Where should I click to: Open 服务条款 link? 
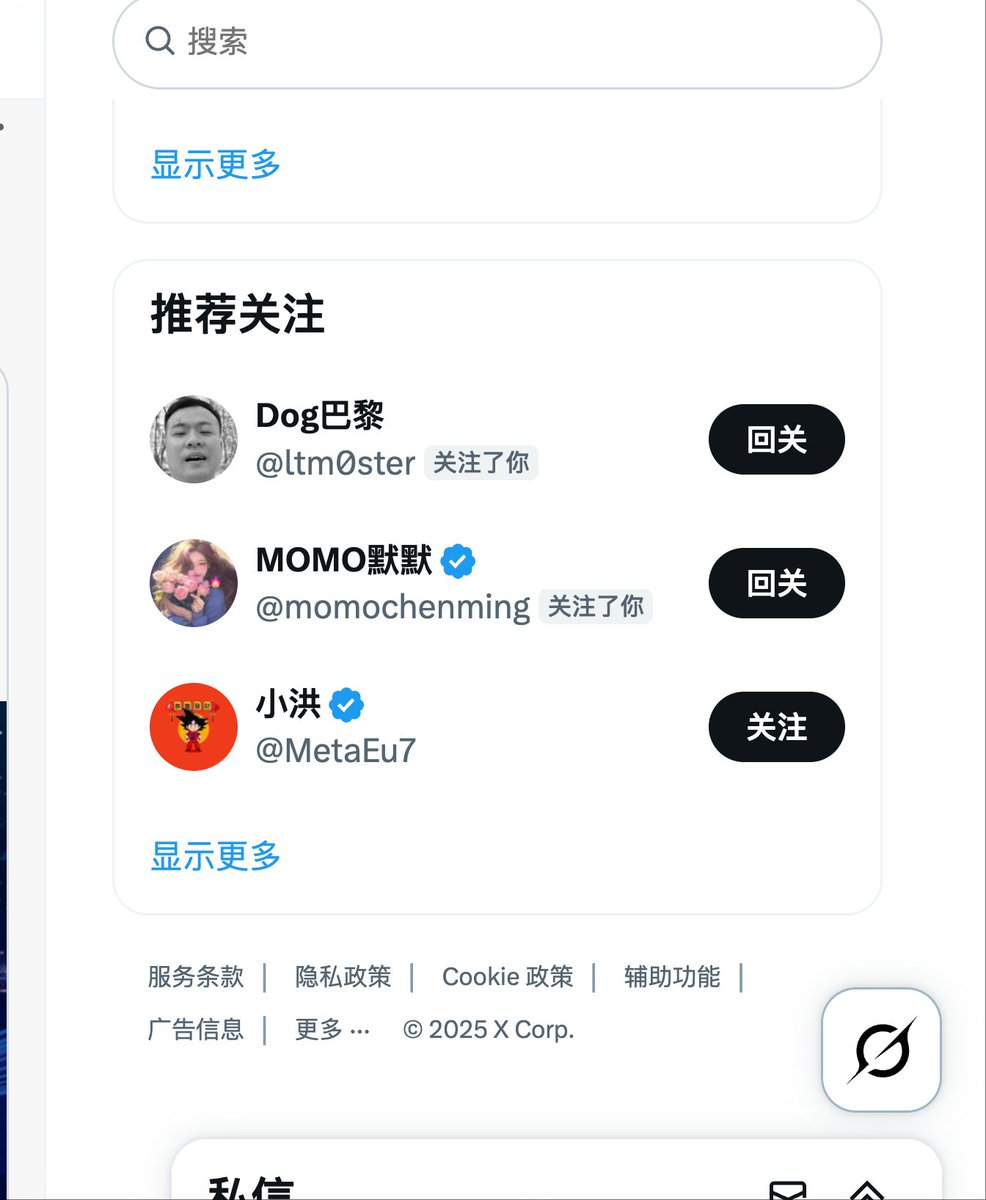[x=196, y=977]
